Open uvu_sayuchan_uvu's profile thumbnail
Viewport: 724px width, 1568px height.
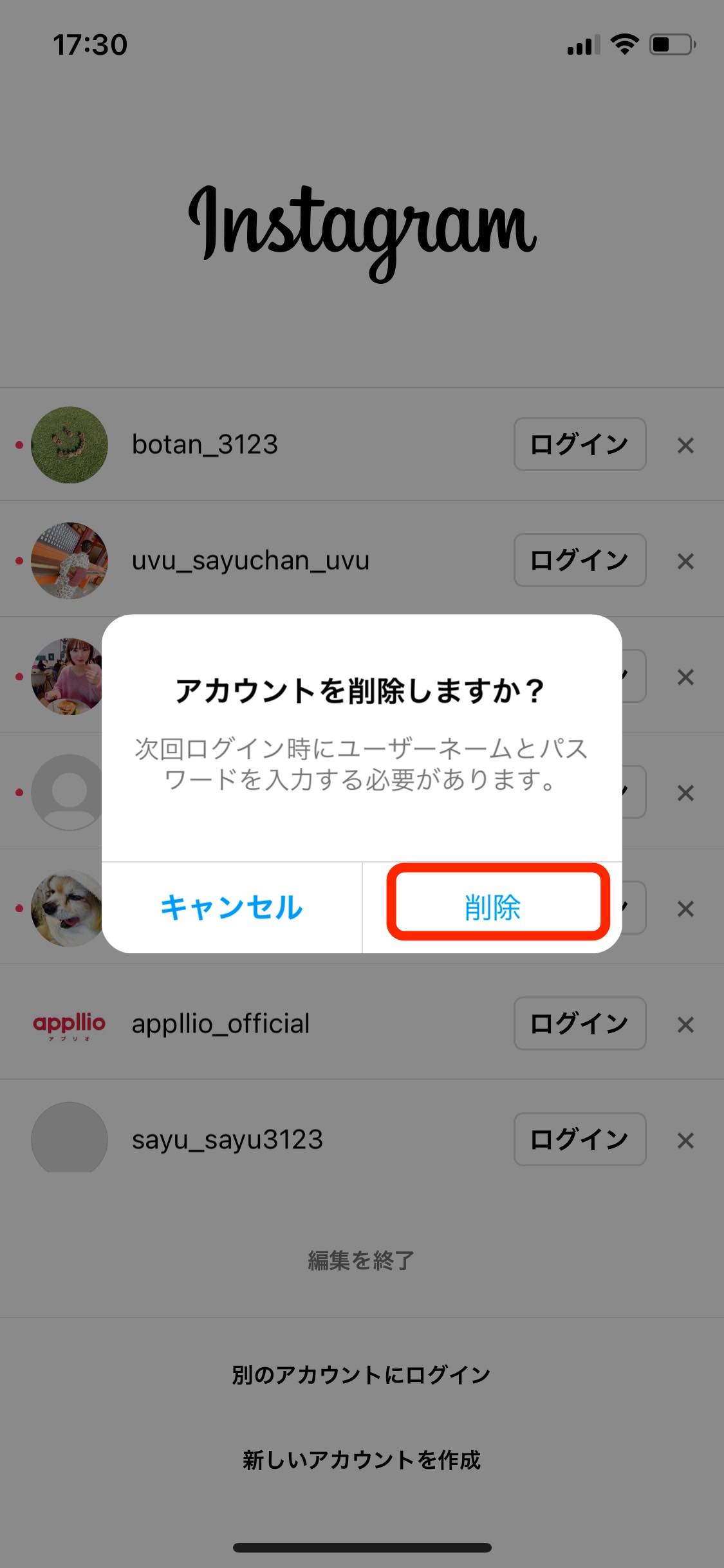[69, 561]
